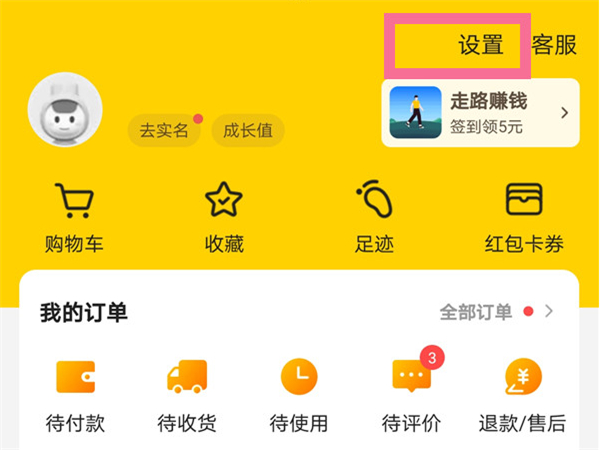The width and height of the screenshot is (600, 450).
Task: Open 红包卡券 coupons
Action: click(x=524, y=215)
